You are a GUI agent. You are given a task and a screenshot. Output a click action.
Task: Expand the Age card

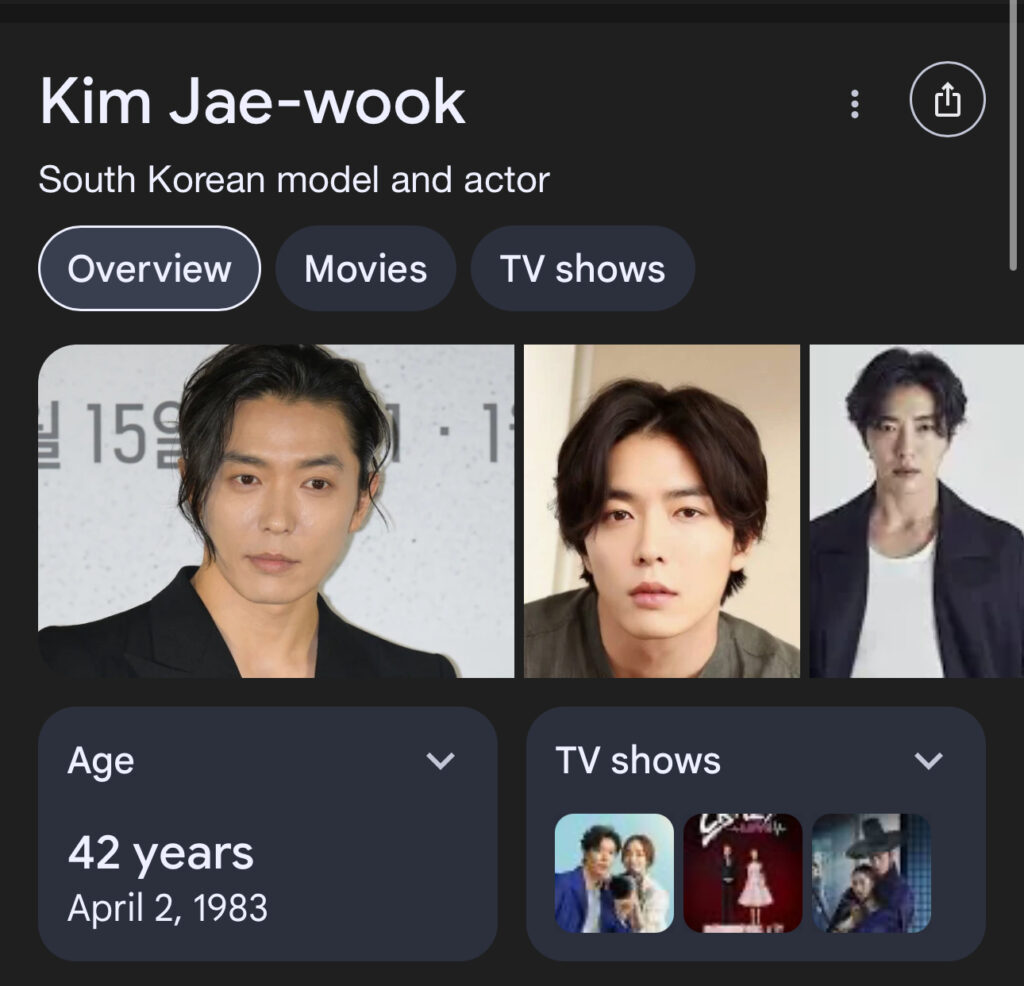pyautogui.click(x=440, y=761)
